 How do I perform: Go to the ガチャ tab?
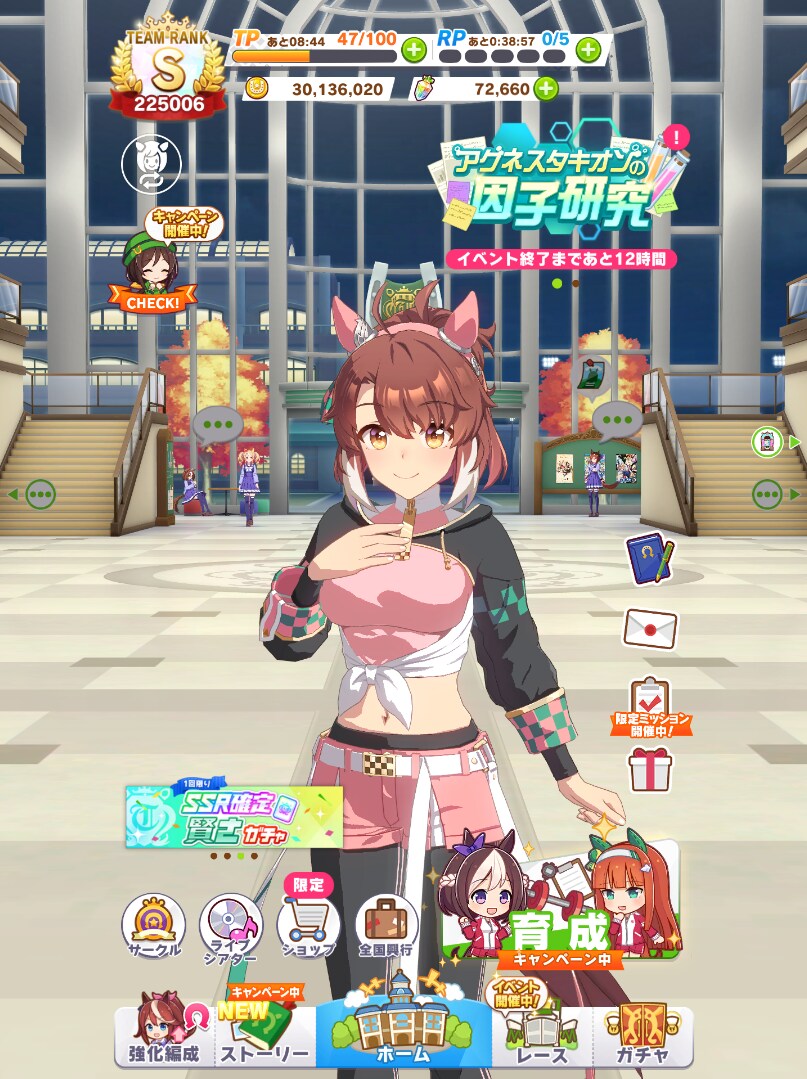click(x=643, y=1035)
